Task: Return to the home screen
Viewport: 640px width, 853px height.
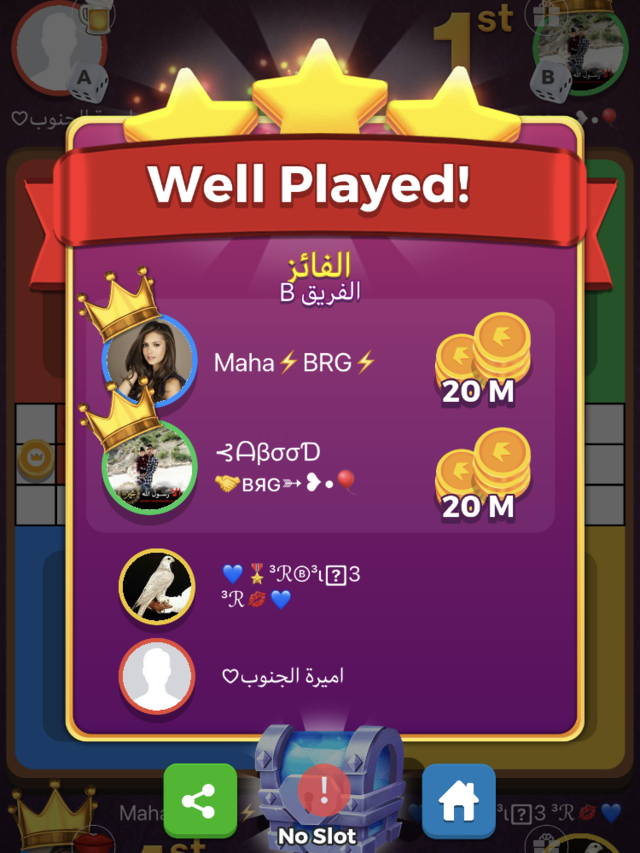Action: (x=458, y=800)
